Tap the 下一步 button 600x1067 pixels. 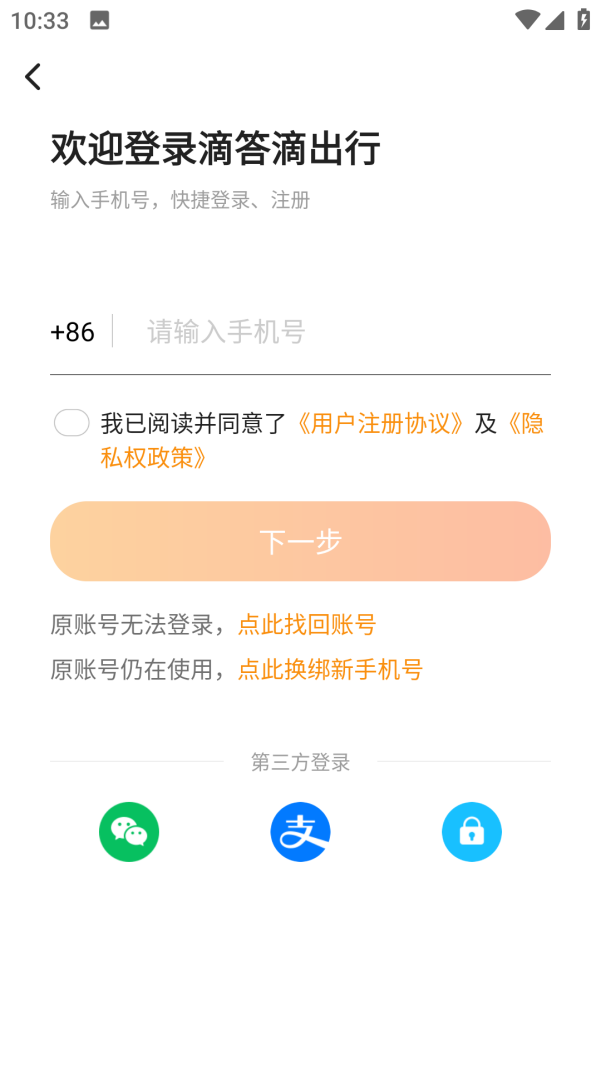[x=300, y=541]
